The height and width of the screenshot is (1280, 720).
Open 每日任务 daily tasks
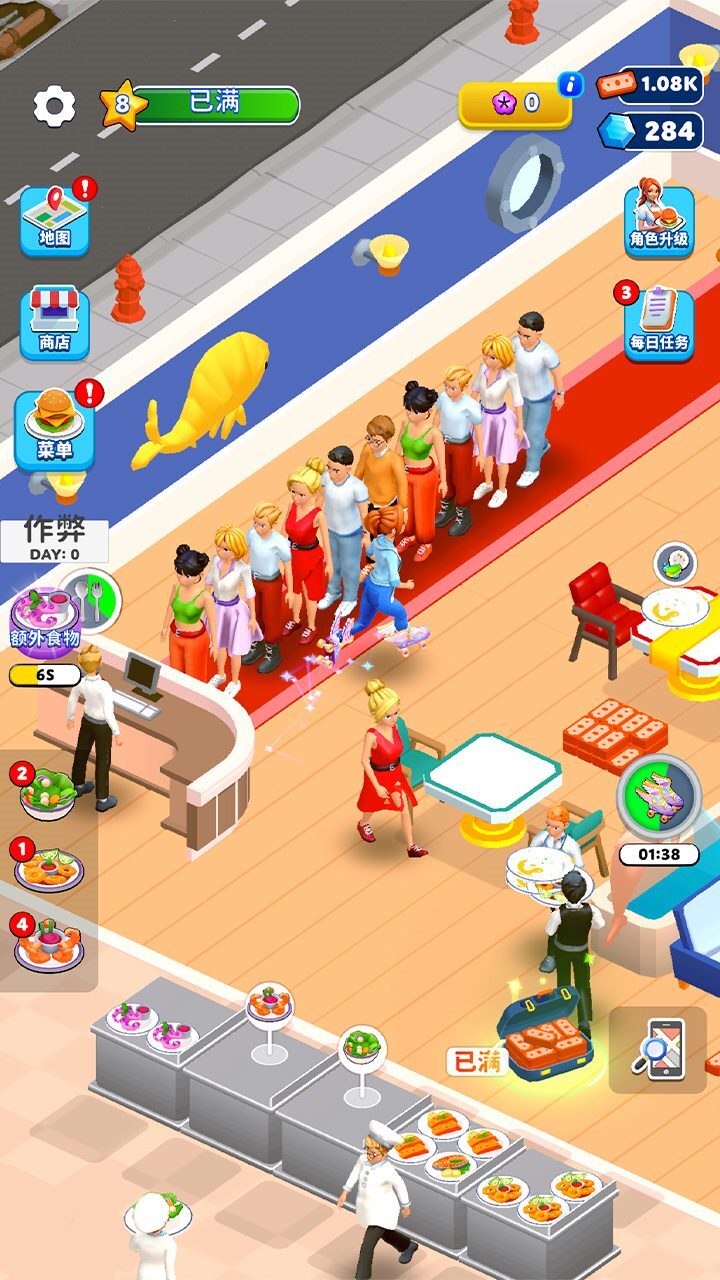point(659,326)
